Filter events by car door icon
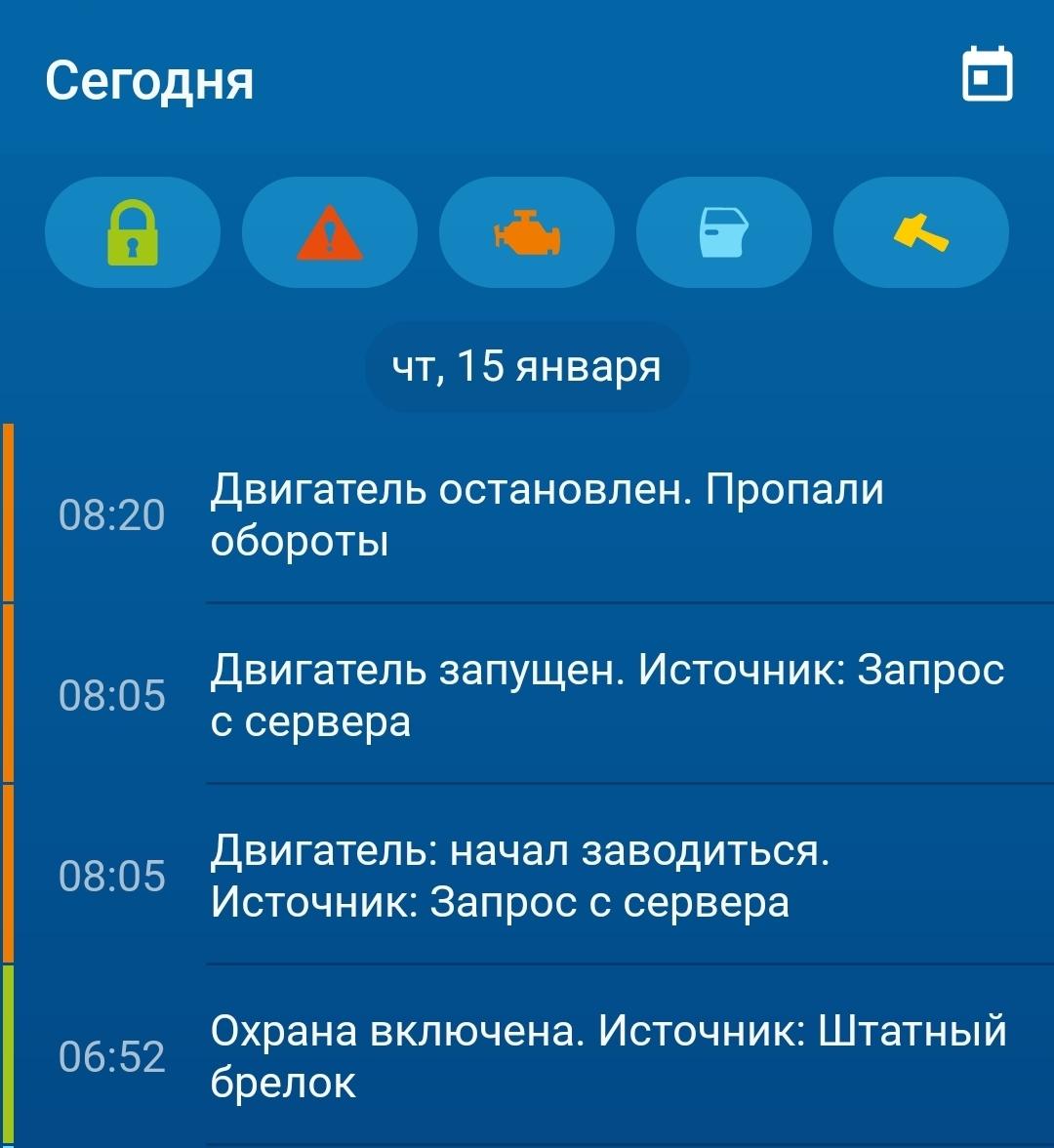 [x=723, y=232]
